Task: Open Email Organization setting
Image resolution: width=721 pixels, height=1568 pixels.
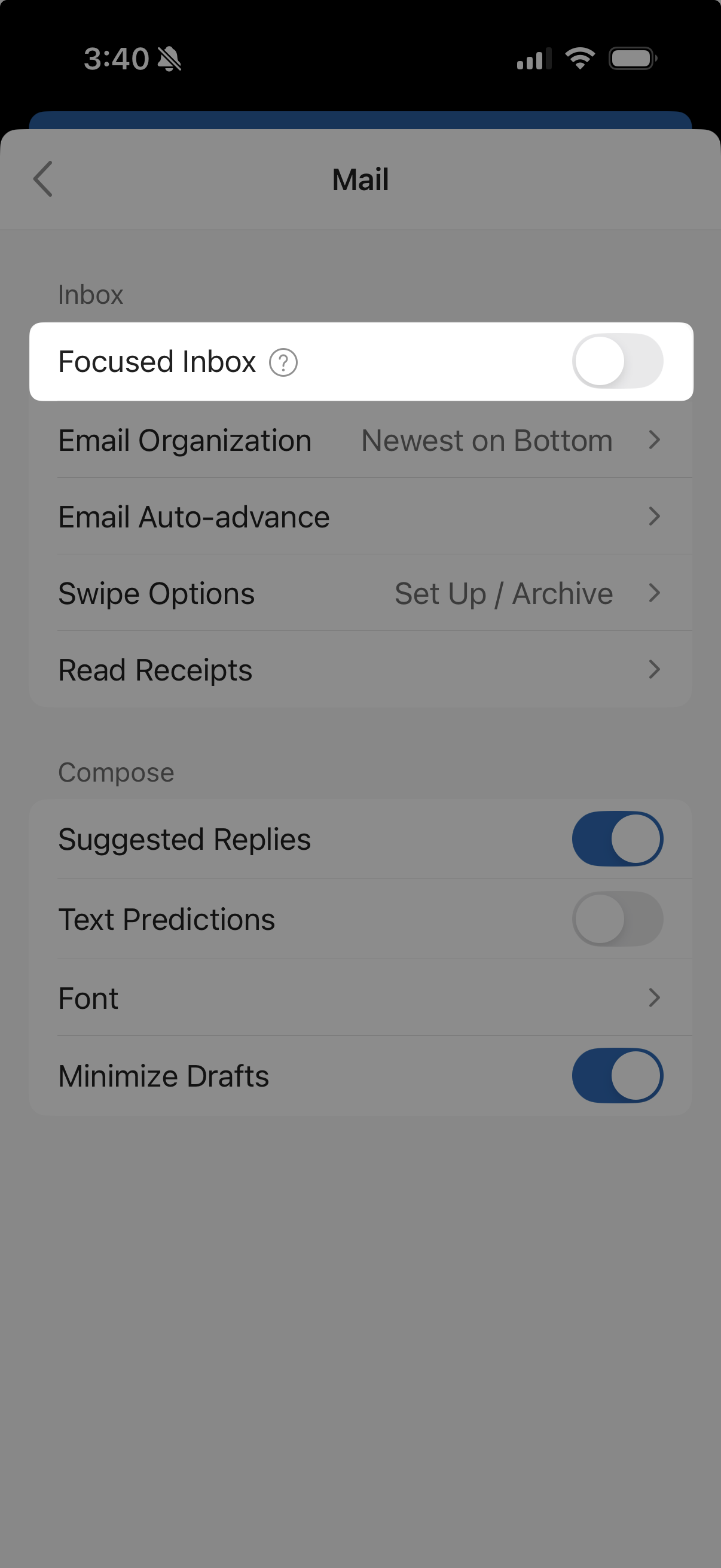Action: (360, 440)
